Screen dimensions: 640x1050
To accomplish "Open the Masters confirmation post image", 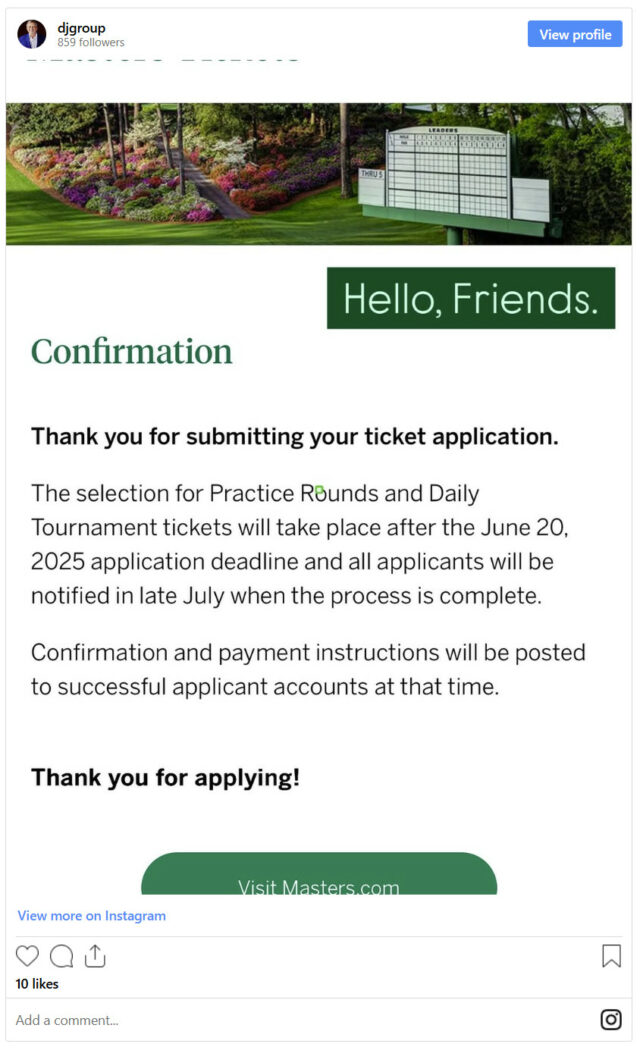I will click(x=319, y=477).
